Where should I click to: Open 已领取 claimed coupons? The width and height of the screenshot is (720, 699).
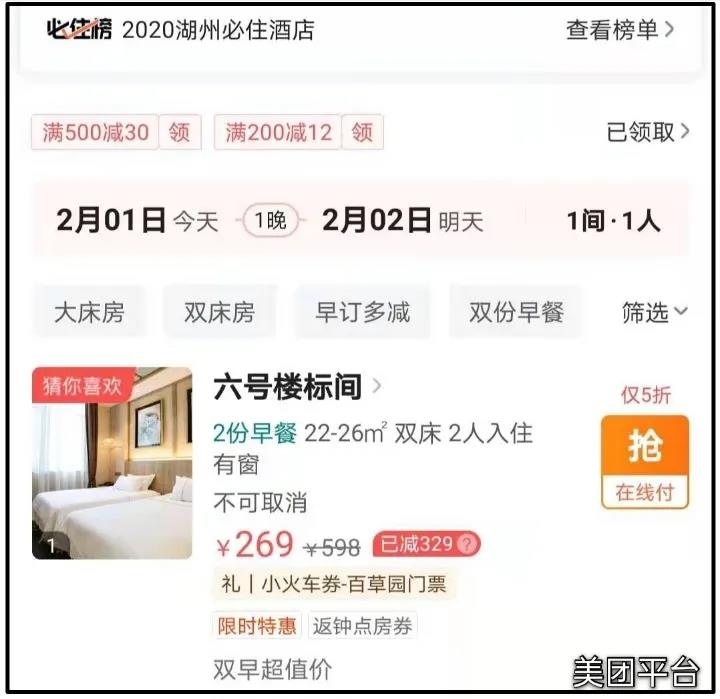coord(648,132)
